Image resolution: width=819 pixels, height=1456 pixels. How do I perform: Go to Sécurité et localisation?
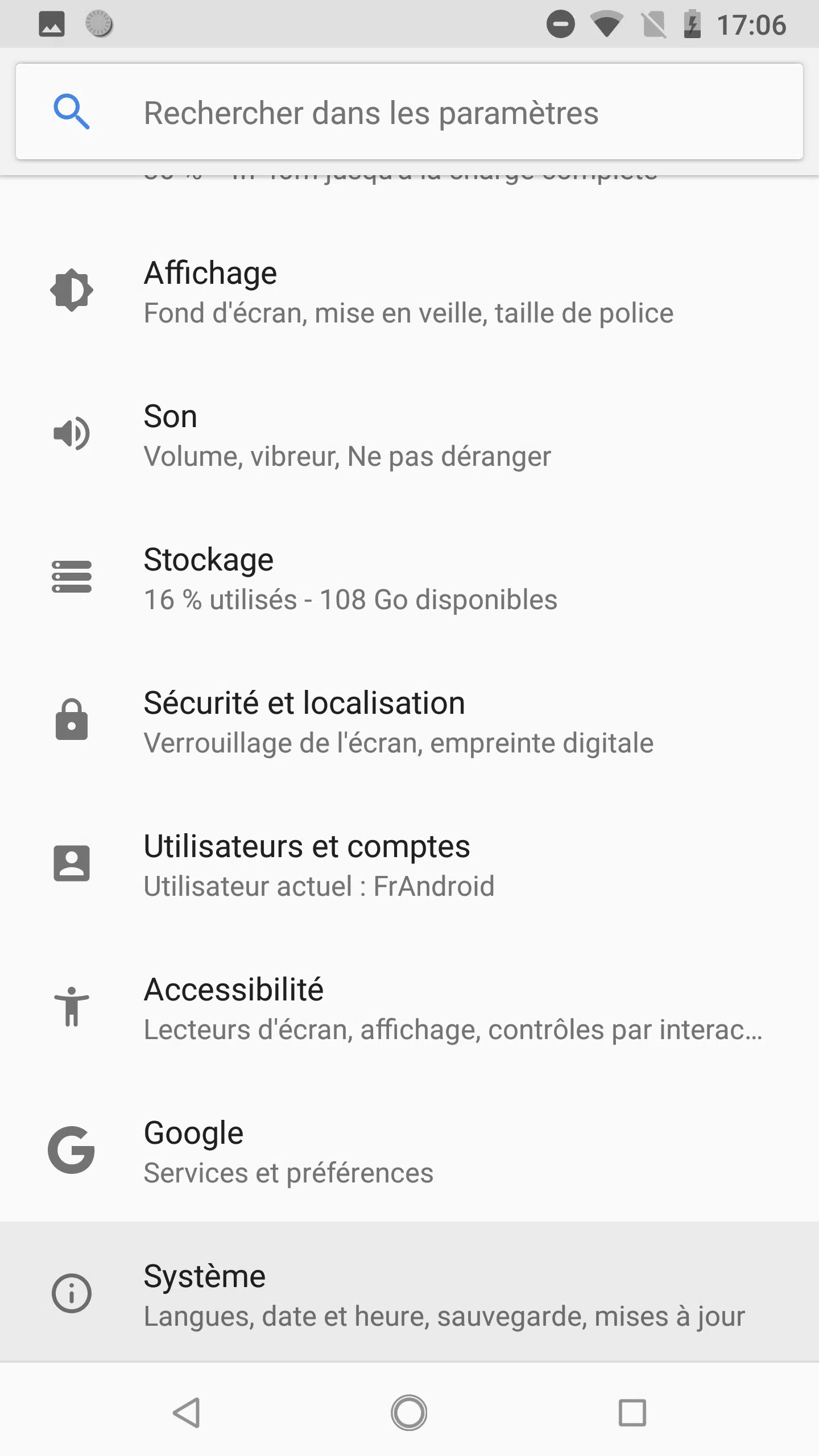click(409, 722)
